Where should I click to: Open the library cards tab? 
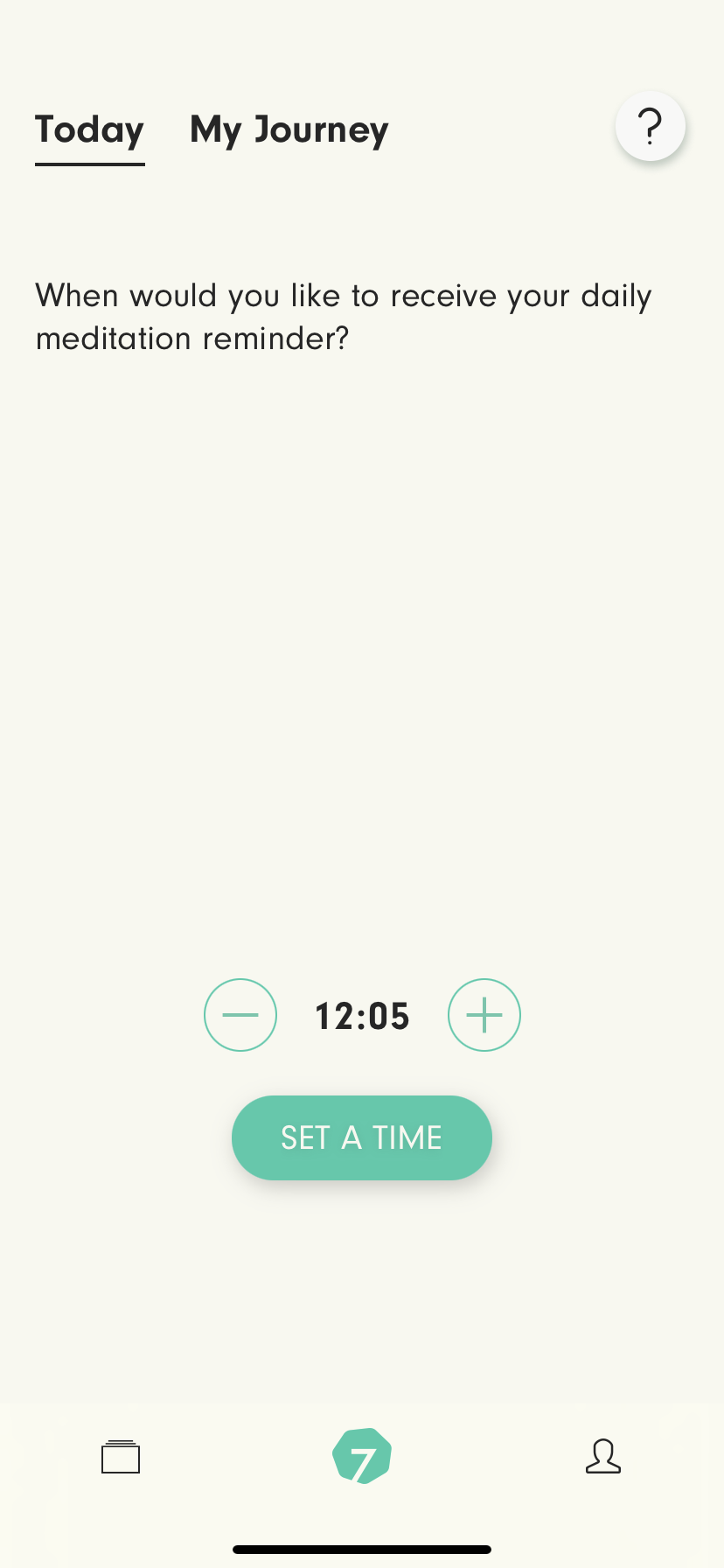(121, 1457)
